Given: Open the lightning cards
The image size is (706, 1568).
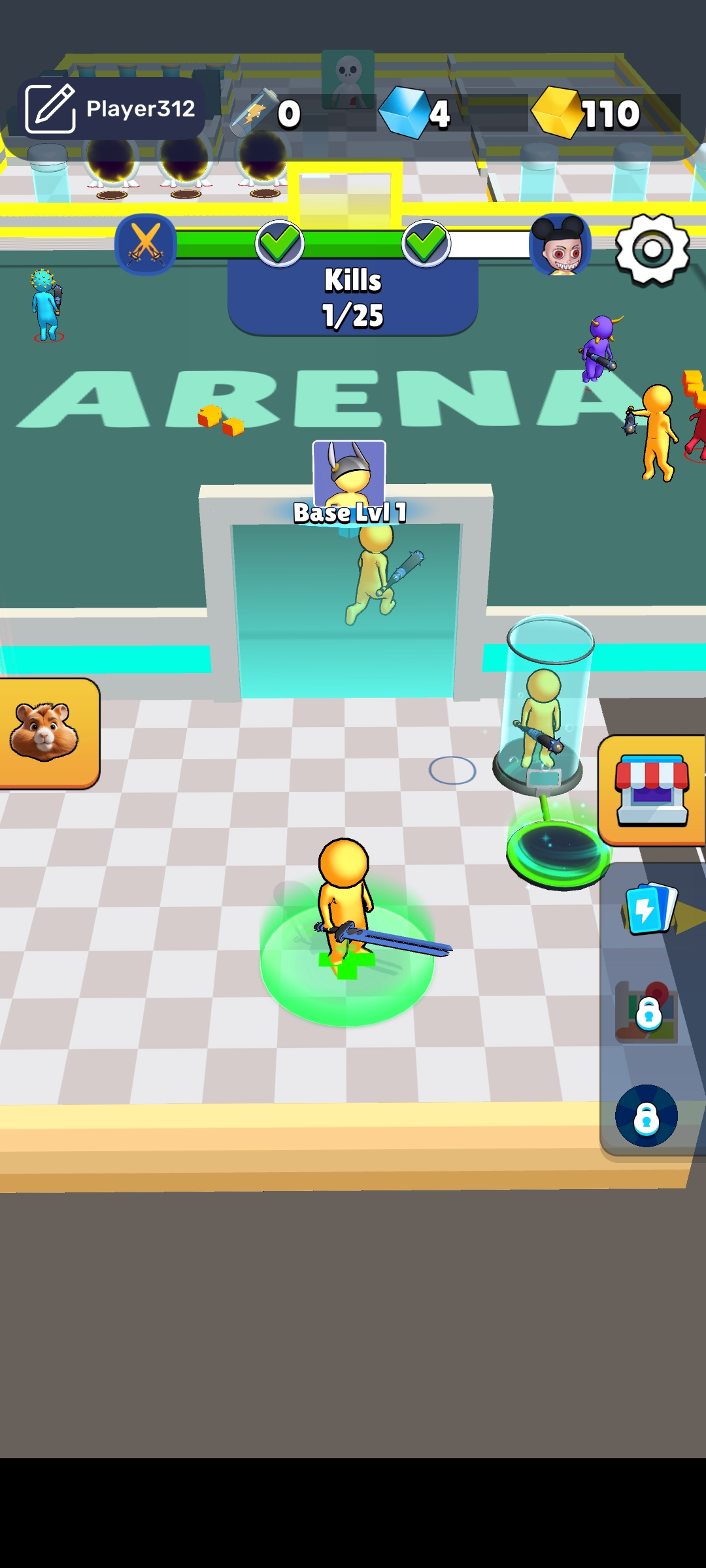Looking at the screenshot, I should [650, 909].
